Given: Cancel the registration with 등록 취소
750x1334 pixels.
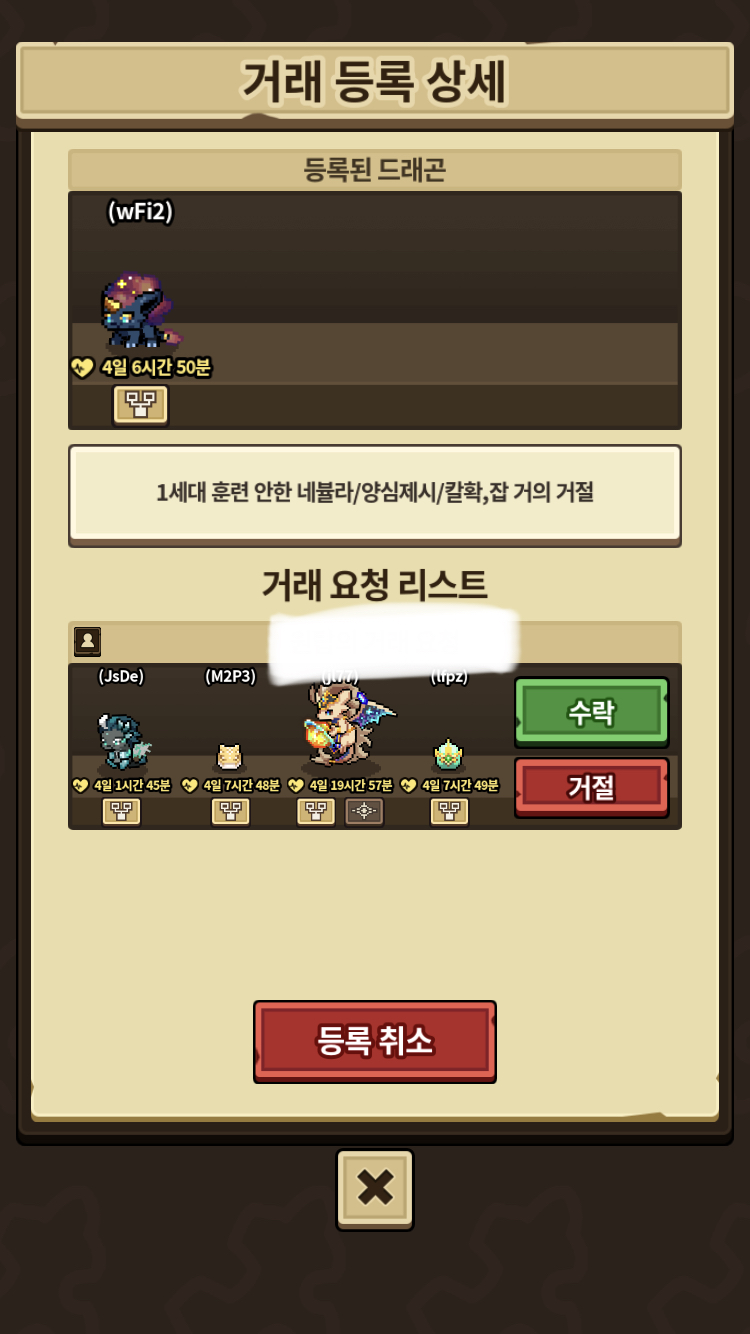Looking at the screenshot, I should click(375, 1041).
